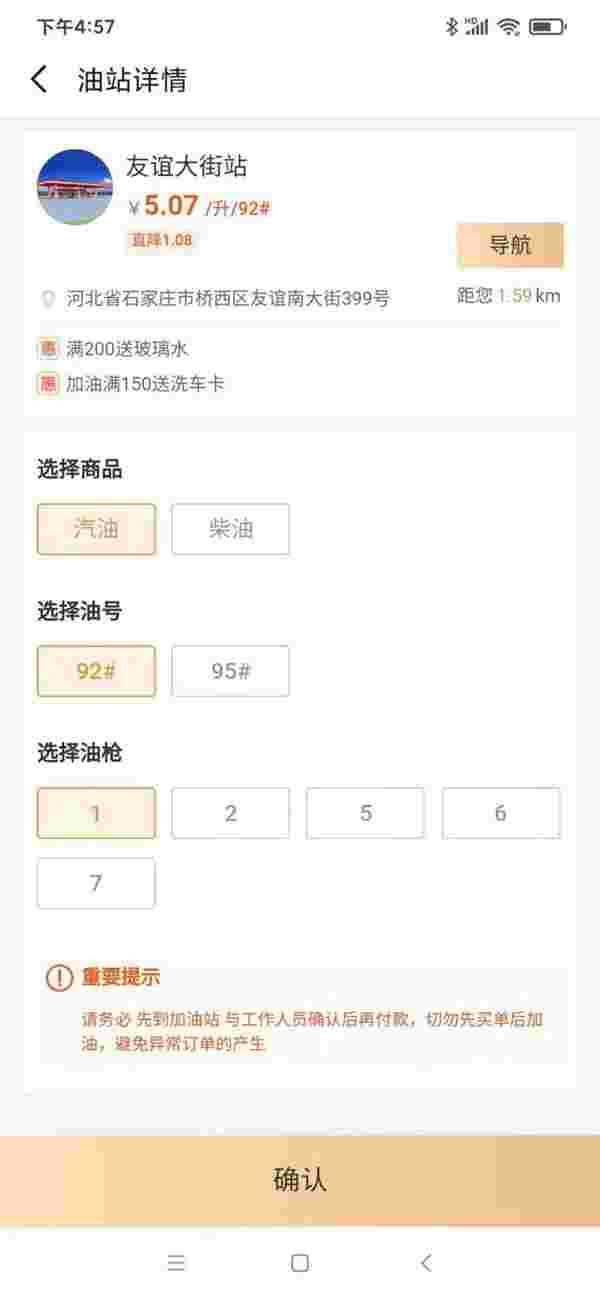Go back from 油站详情 page
The height and width of the screenshot is (1299, 600).
click(39, 80)
